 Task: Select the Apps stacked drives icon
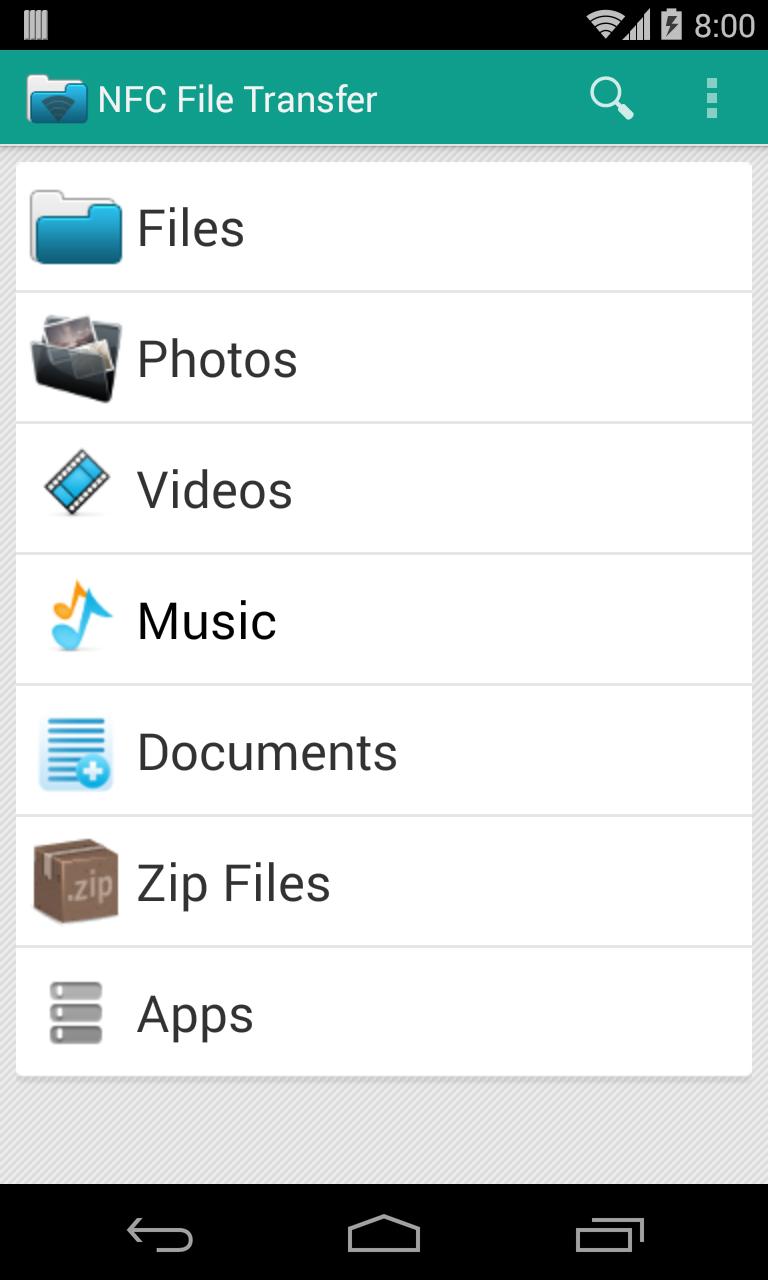coord(74,1012)
